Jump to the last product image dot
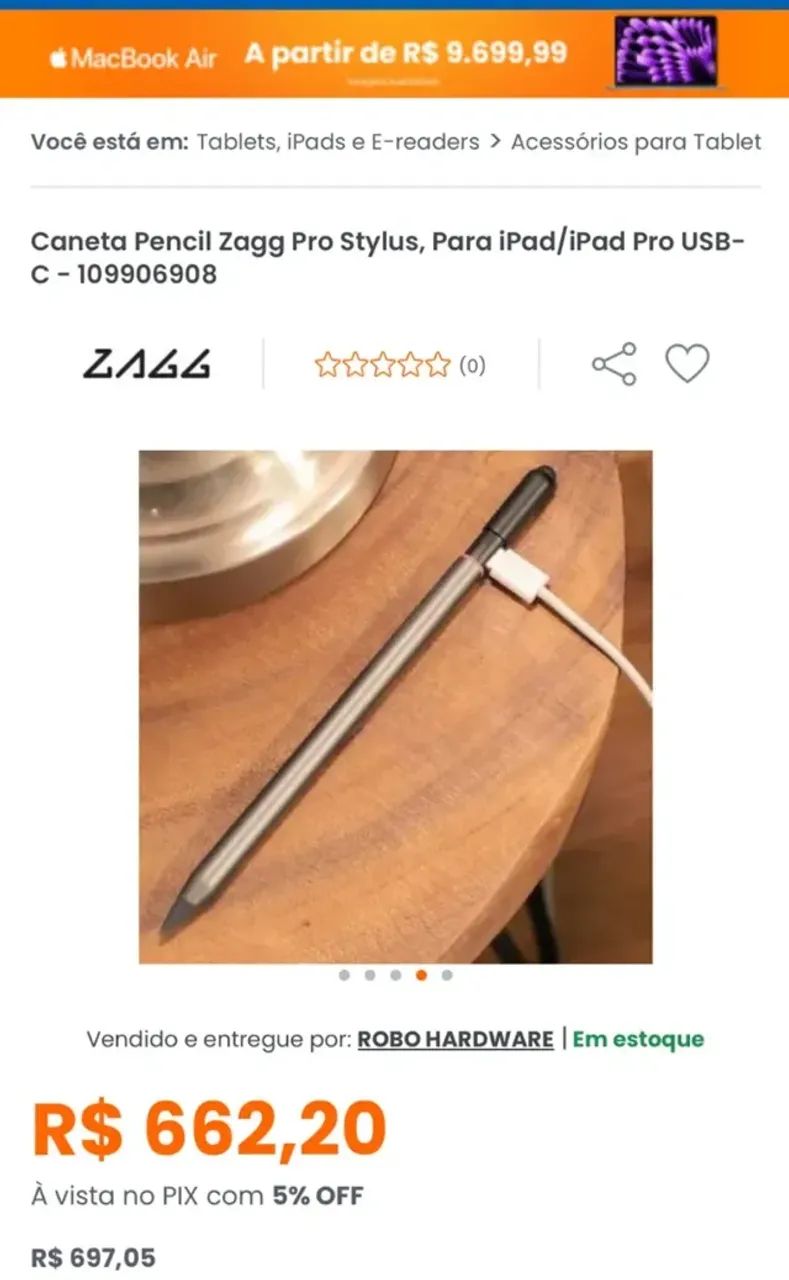The width and height of the screenshot is (789, 1280). [447, 975]
